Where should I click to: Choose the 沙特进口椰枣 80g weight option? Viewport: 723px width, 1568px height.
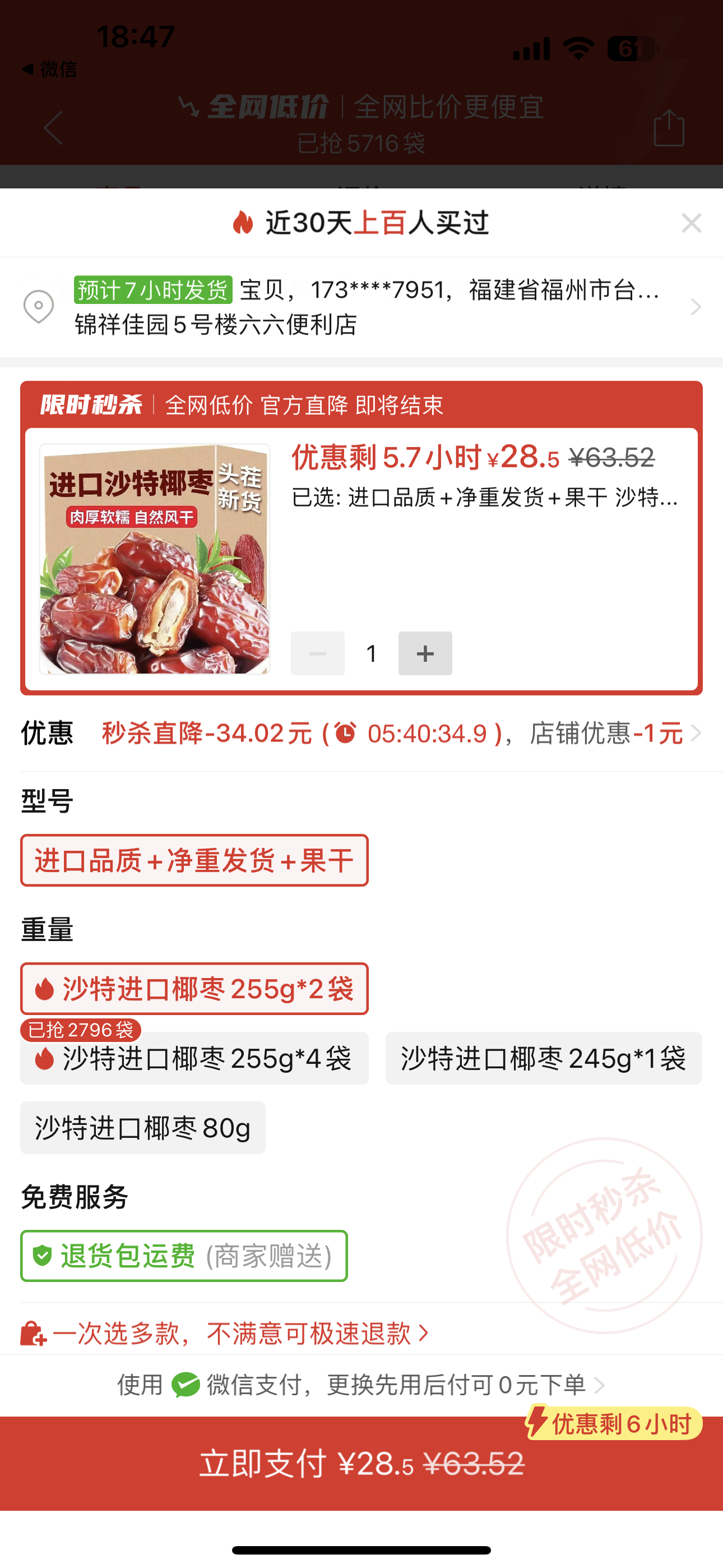click(142, 1128)
